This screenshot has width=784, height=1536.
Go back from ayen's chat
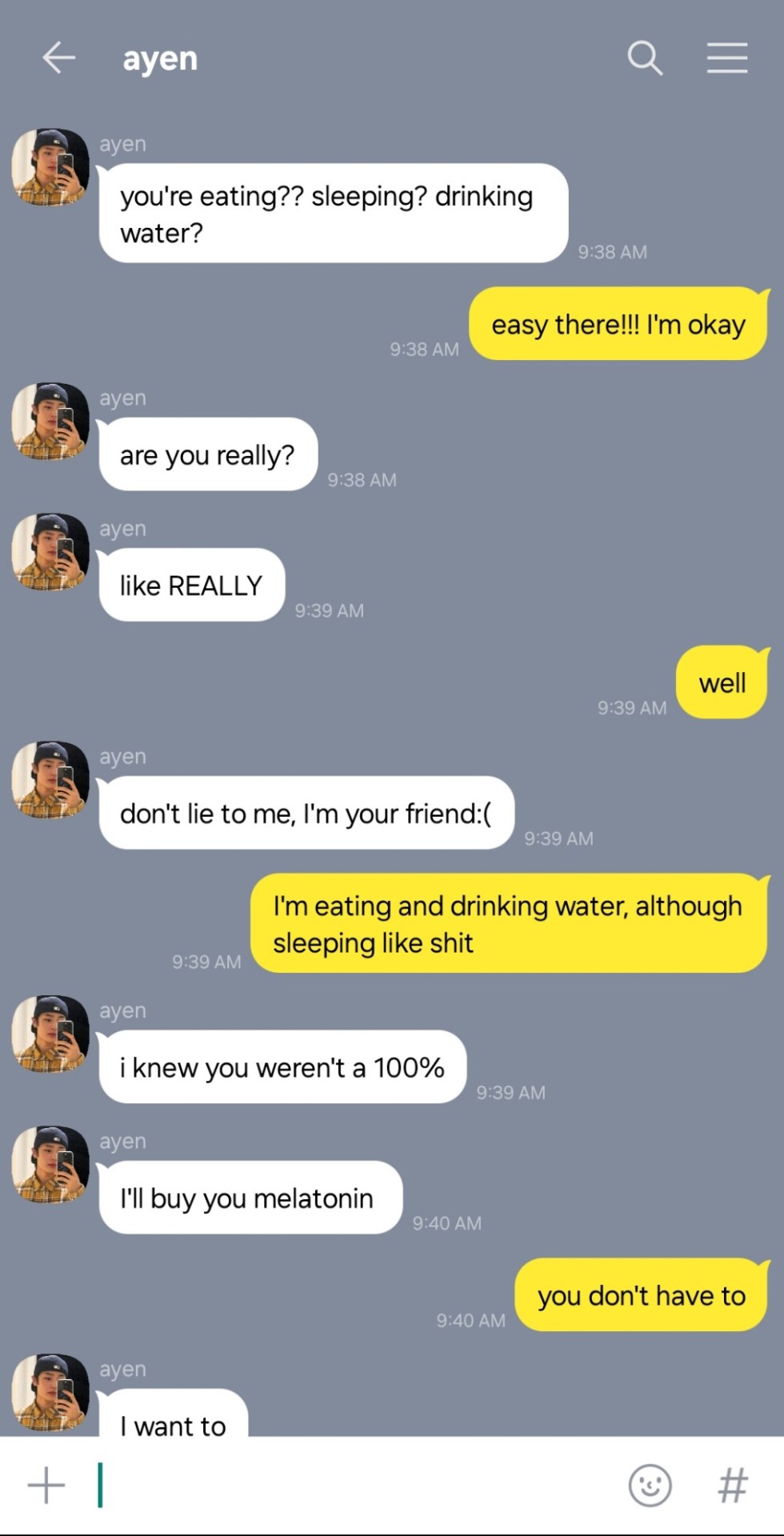pos(58,58)
